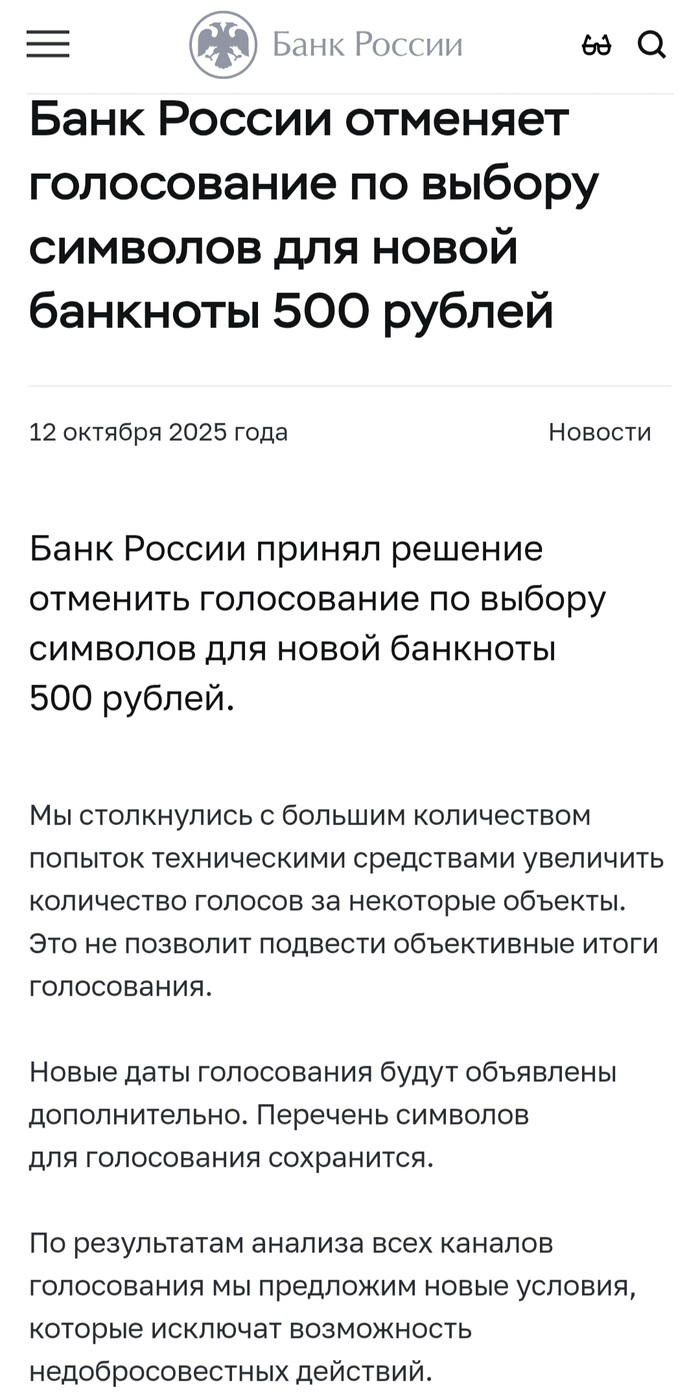The image size is (700, 1400).
Task: Enable the visually impaired glasses mode
Action: tap(596, 45)
